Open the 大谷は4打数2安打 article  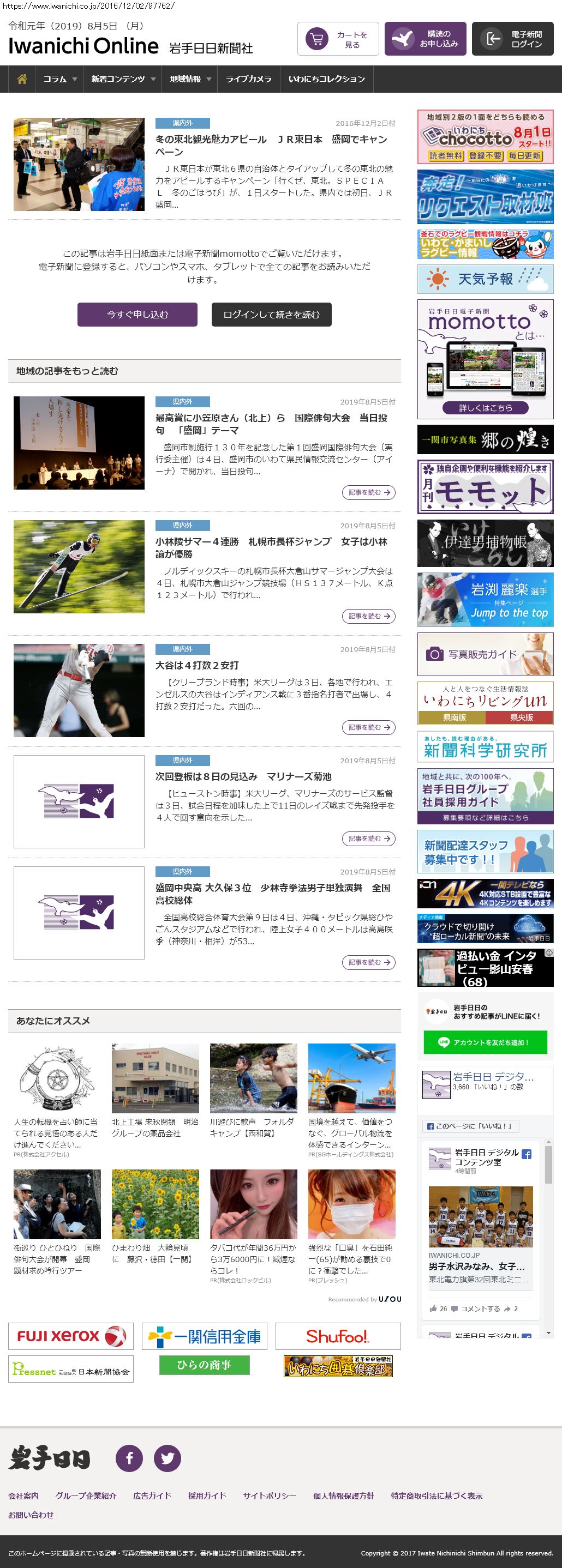tap(196, 665)
